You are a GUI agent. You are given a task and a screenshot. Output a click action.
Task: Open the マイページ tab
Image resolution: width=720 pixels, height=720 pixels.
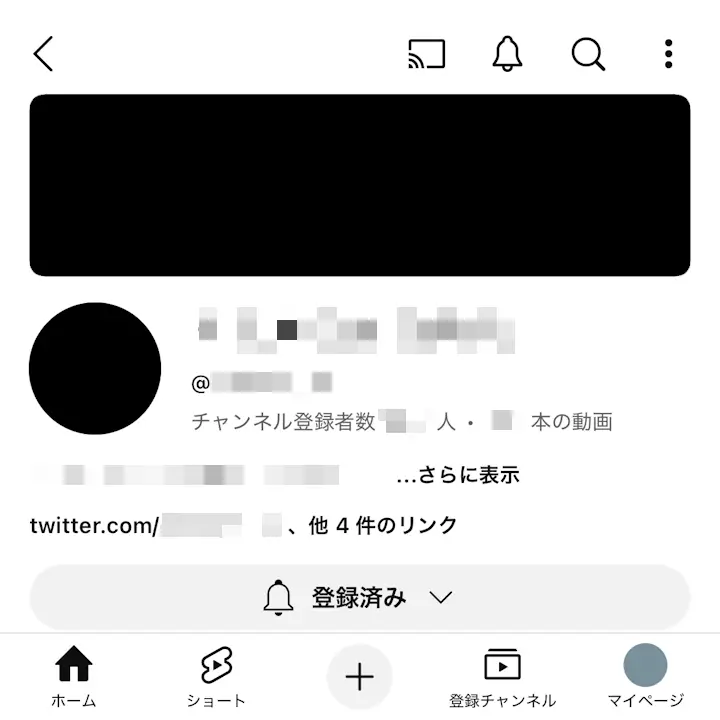pos(645,676)
